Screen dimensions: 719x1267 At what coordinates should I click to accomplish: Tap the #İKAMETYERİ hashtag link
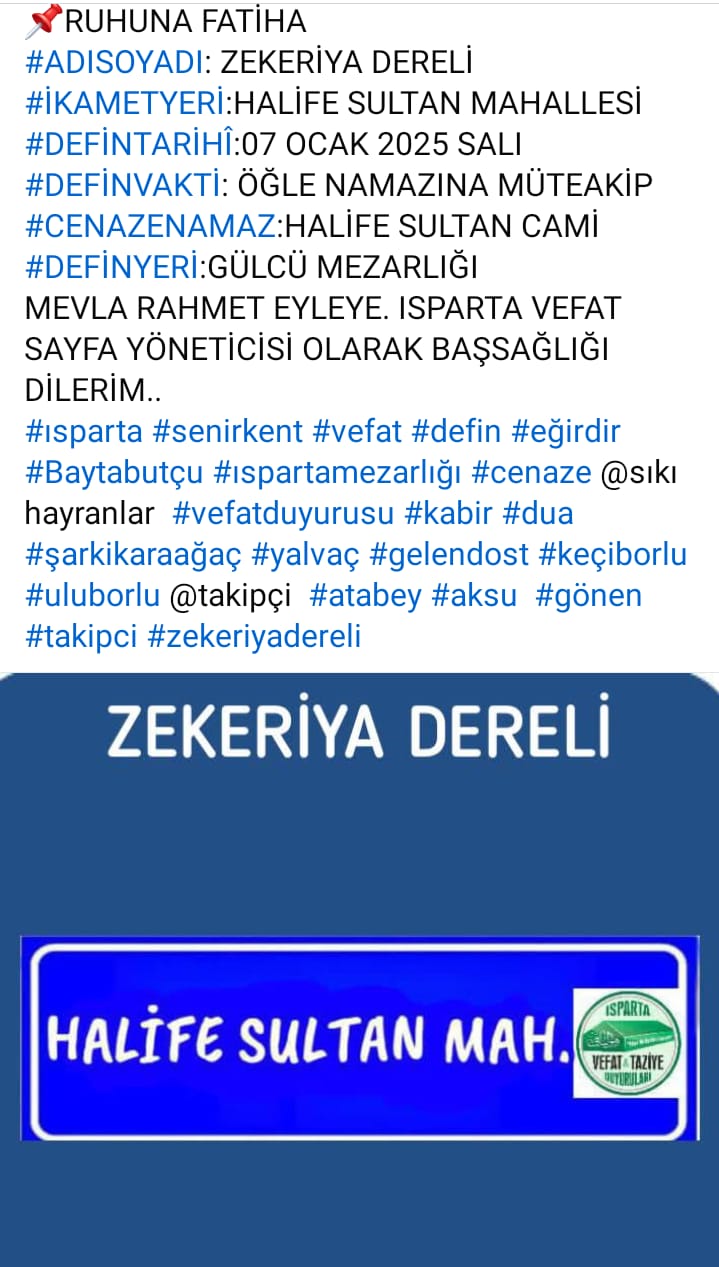128,103
